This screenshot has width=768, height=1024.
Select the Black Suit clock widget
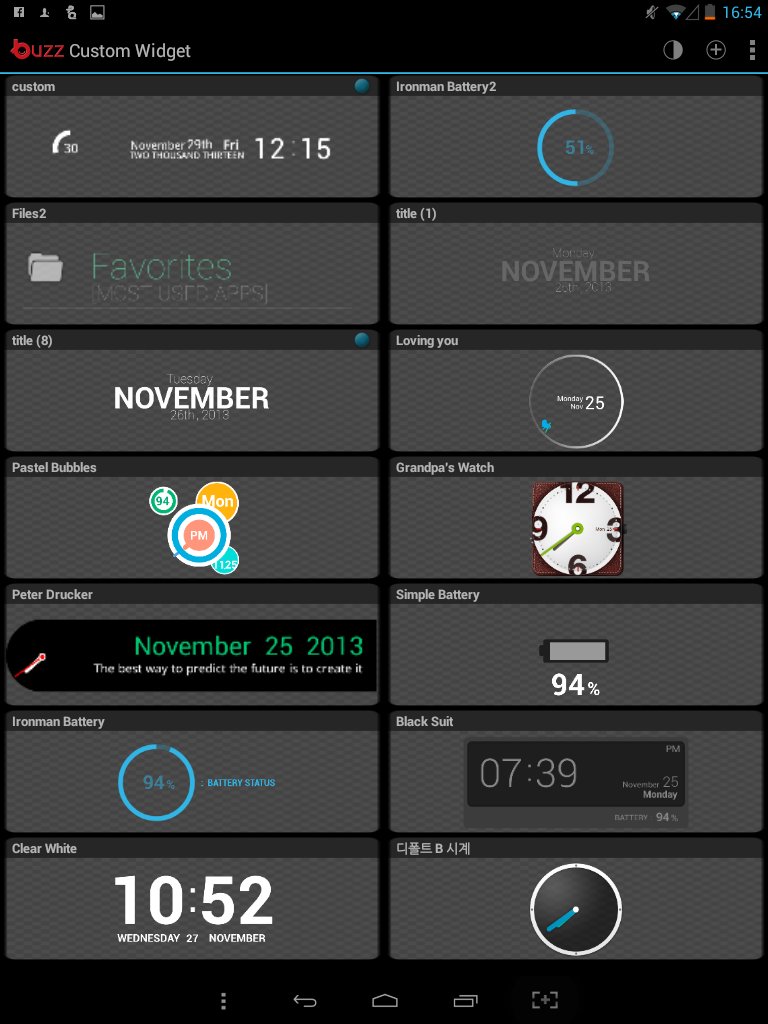pos(575,781)
